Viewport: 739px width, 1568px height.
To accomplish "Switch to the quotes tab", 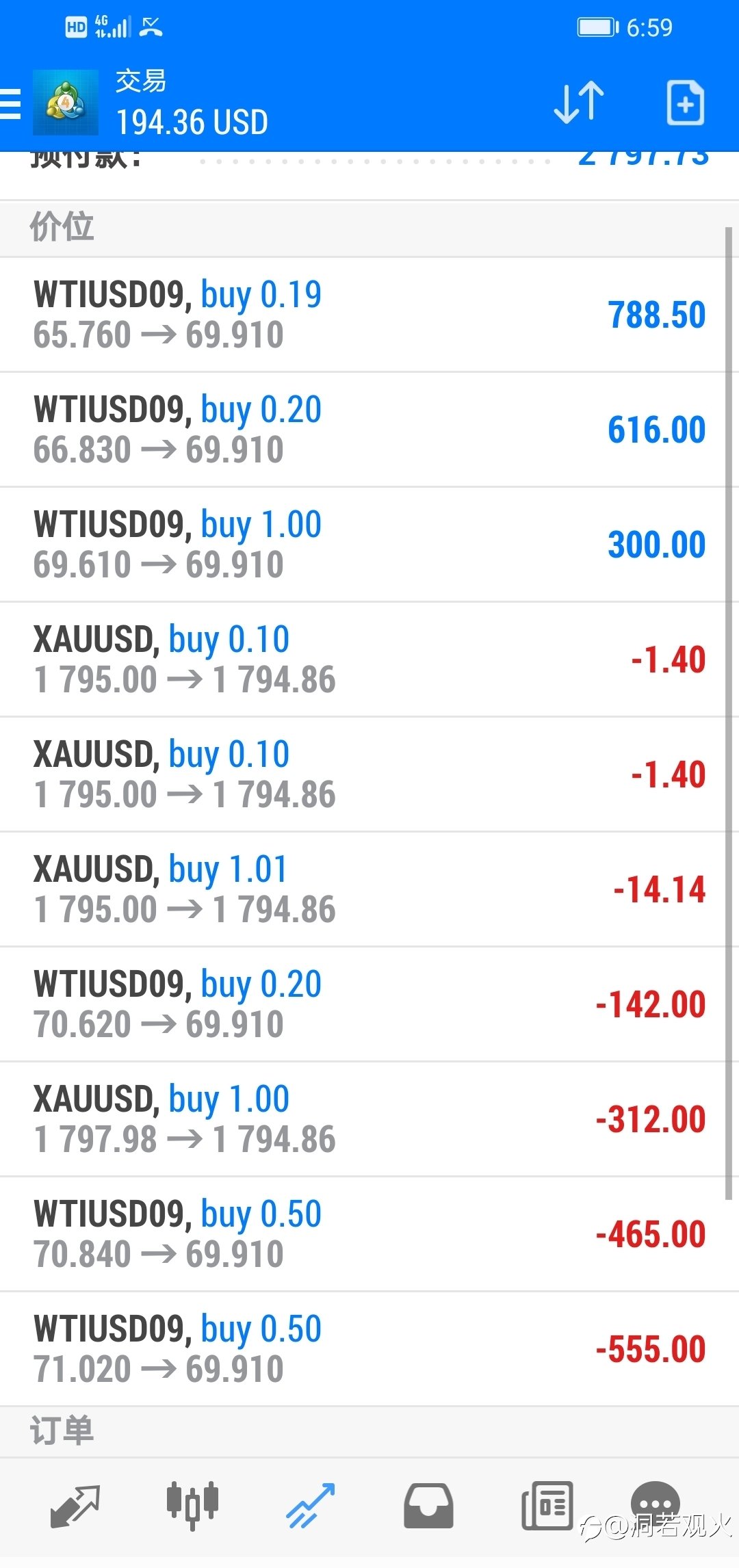I will [x=75, y=1506].
